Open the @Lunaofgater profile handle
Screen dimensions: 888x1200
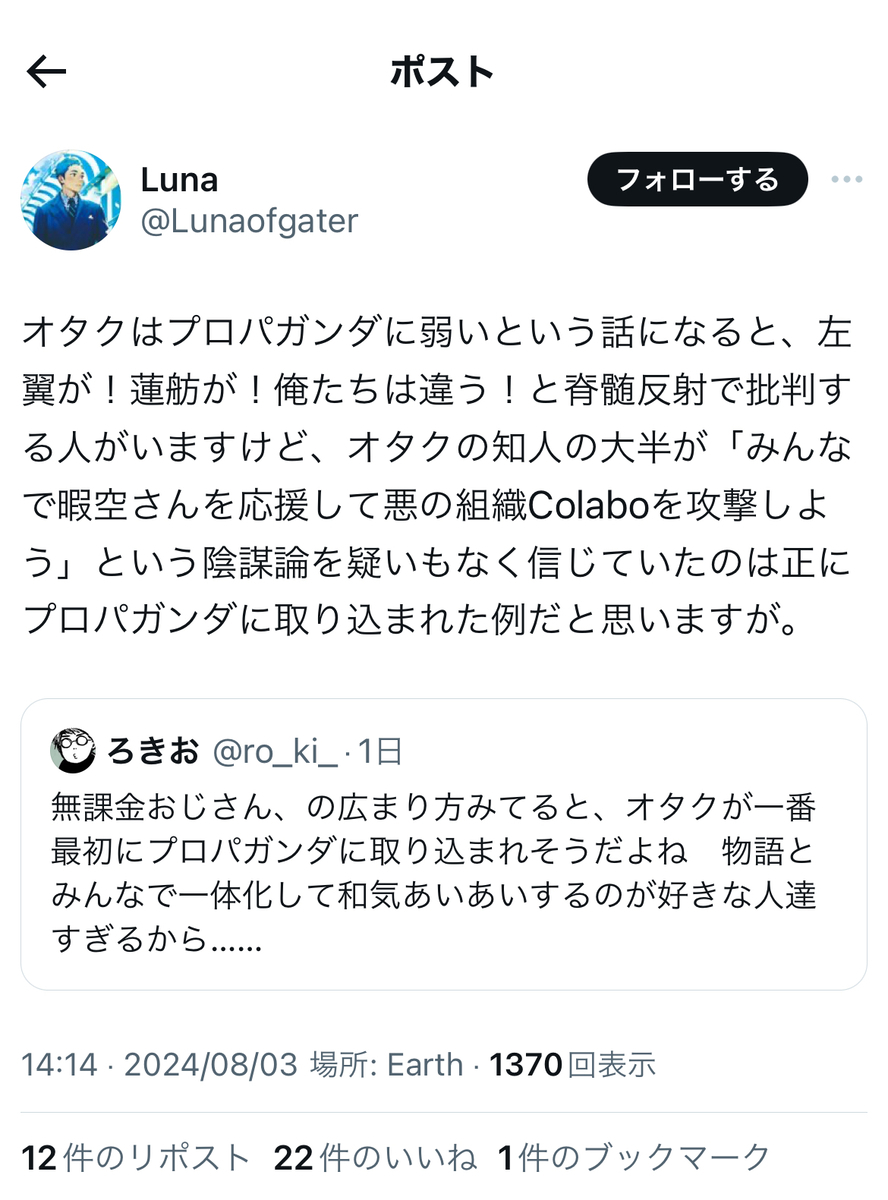(x=248, y=221)
